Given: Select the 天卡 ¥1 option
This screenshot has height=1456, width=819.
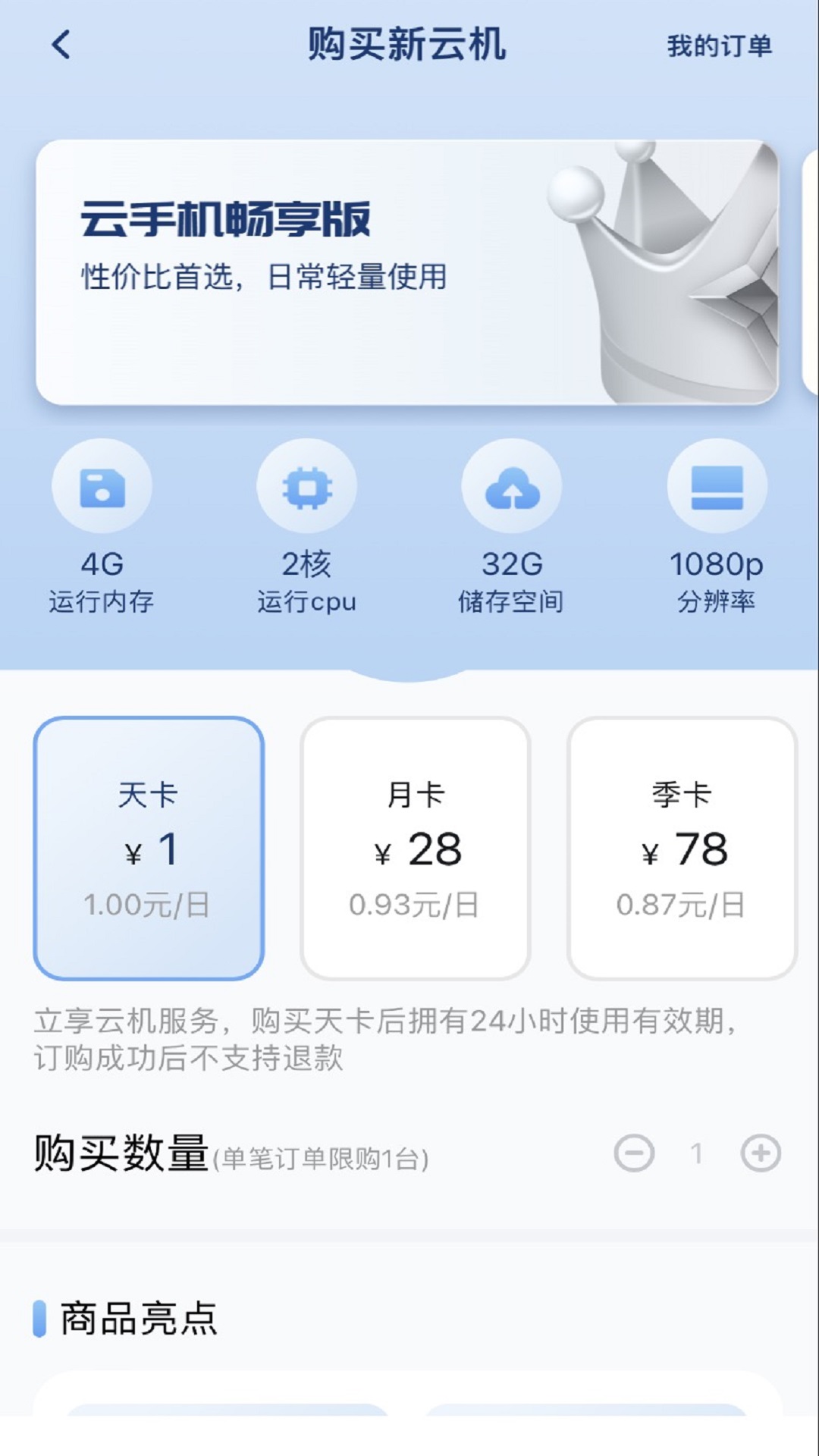Looking at the screenshot, I should [149, 848].
